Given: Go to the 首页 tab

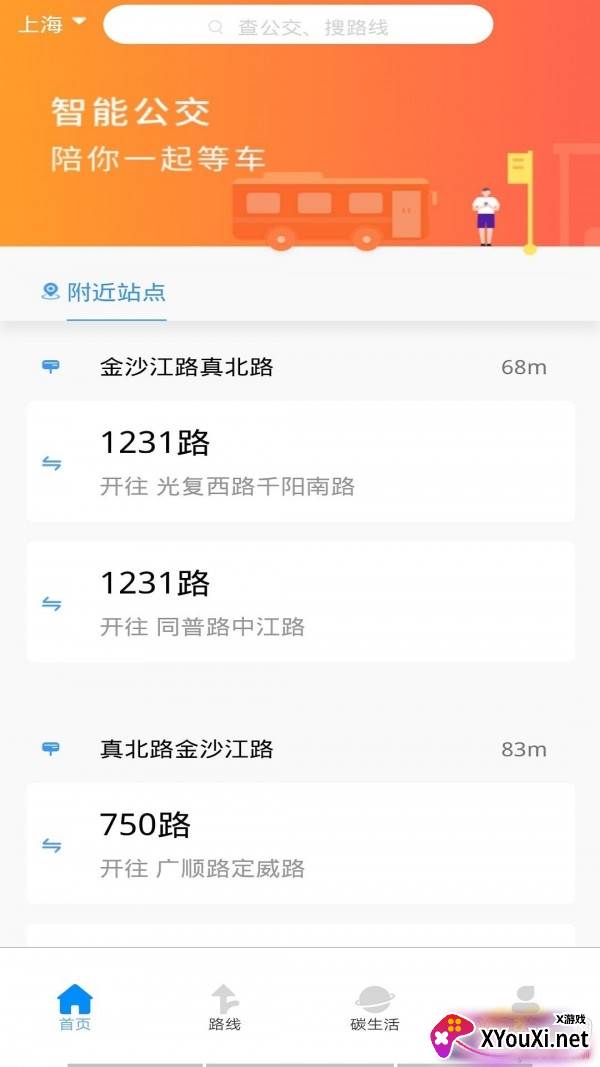Looking at the screenshot, I should (x=75, y=1006).
